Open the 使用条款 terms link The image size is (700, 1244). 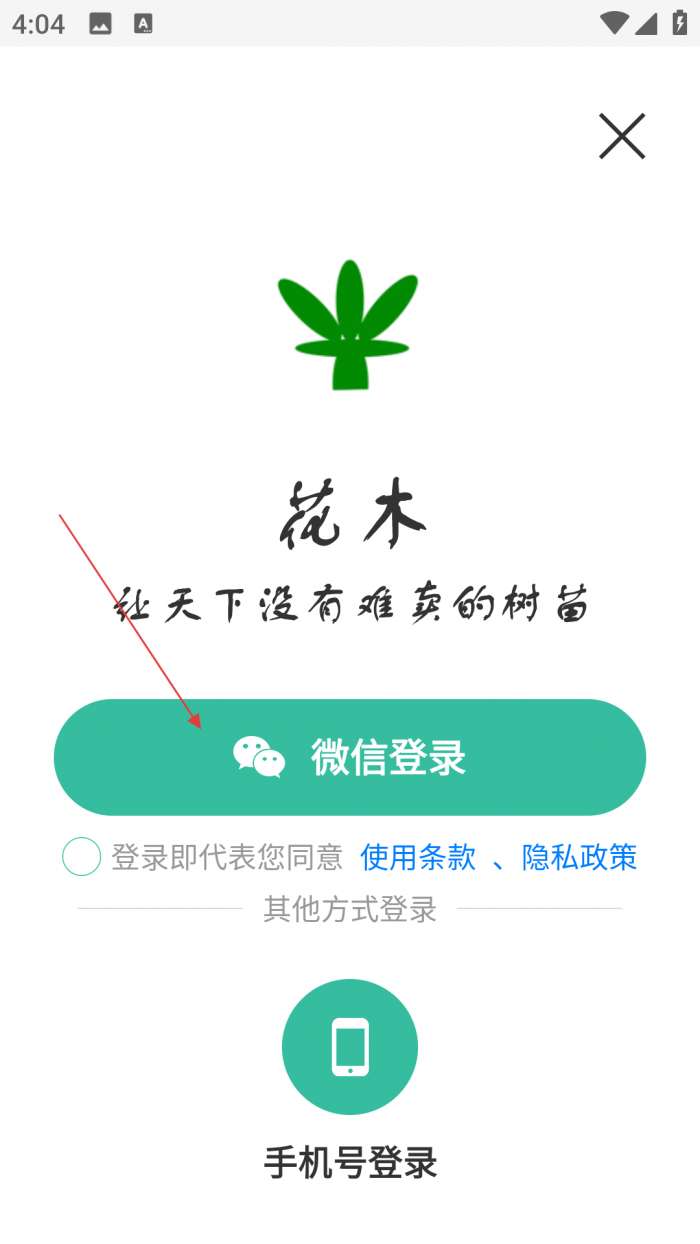click(x=418, y=857)
